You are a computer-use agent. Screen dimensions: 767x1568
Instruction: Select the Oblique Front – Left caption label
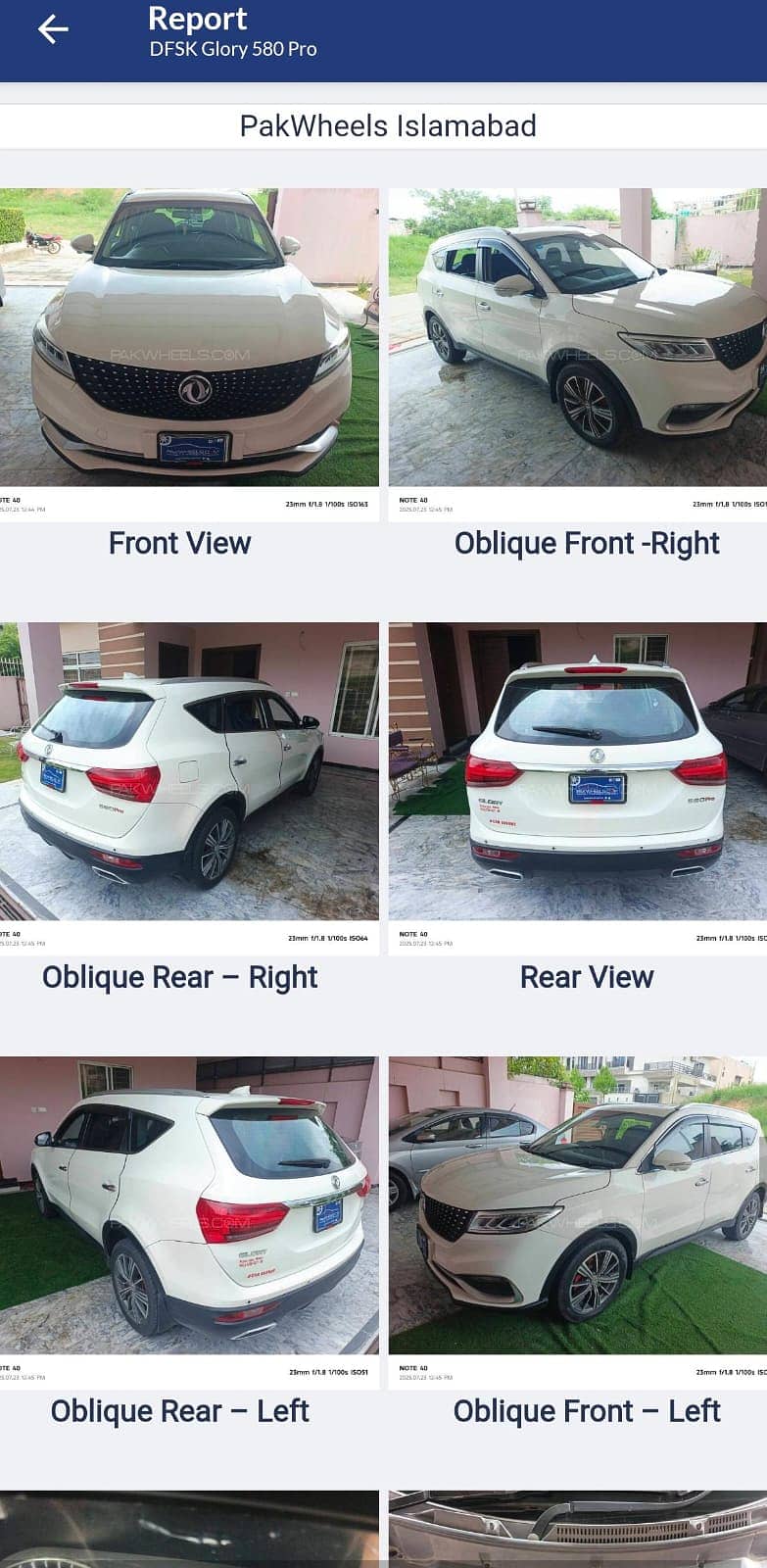point(584,1411)
